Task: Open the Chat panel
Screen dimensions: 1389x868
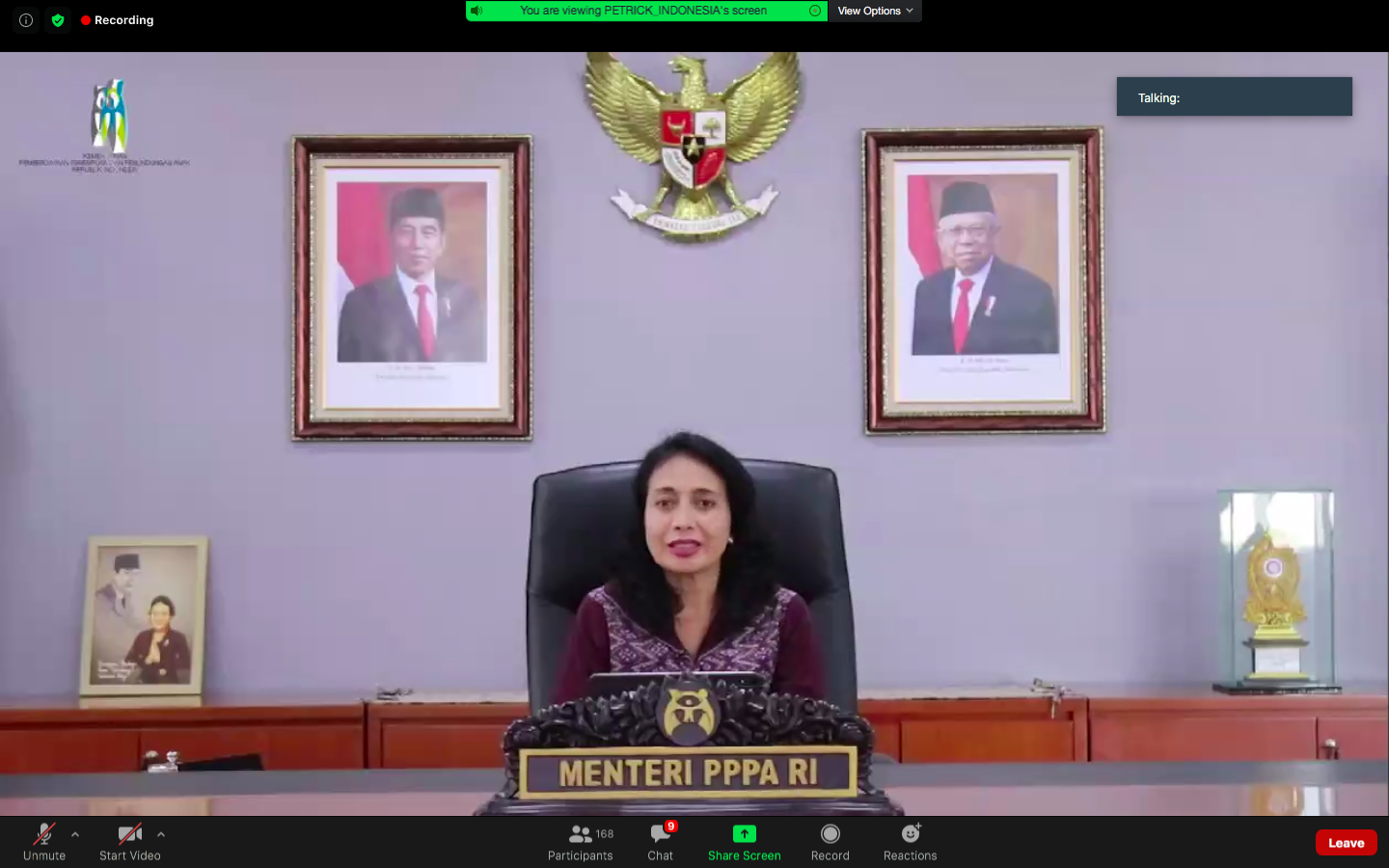Action: tap(661, 841)
